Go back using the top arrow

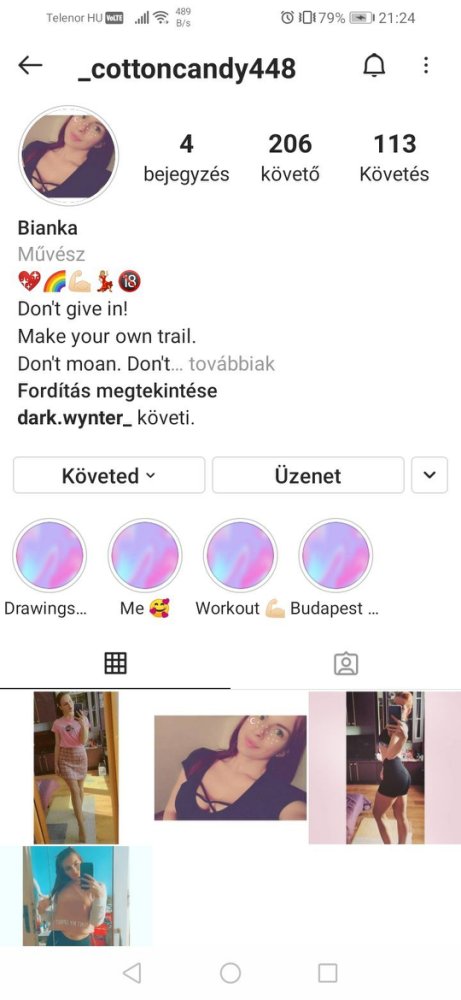pyautogui.click(x=30, y=65)
